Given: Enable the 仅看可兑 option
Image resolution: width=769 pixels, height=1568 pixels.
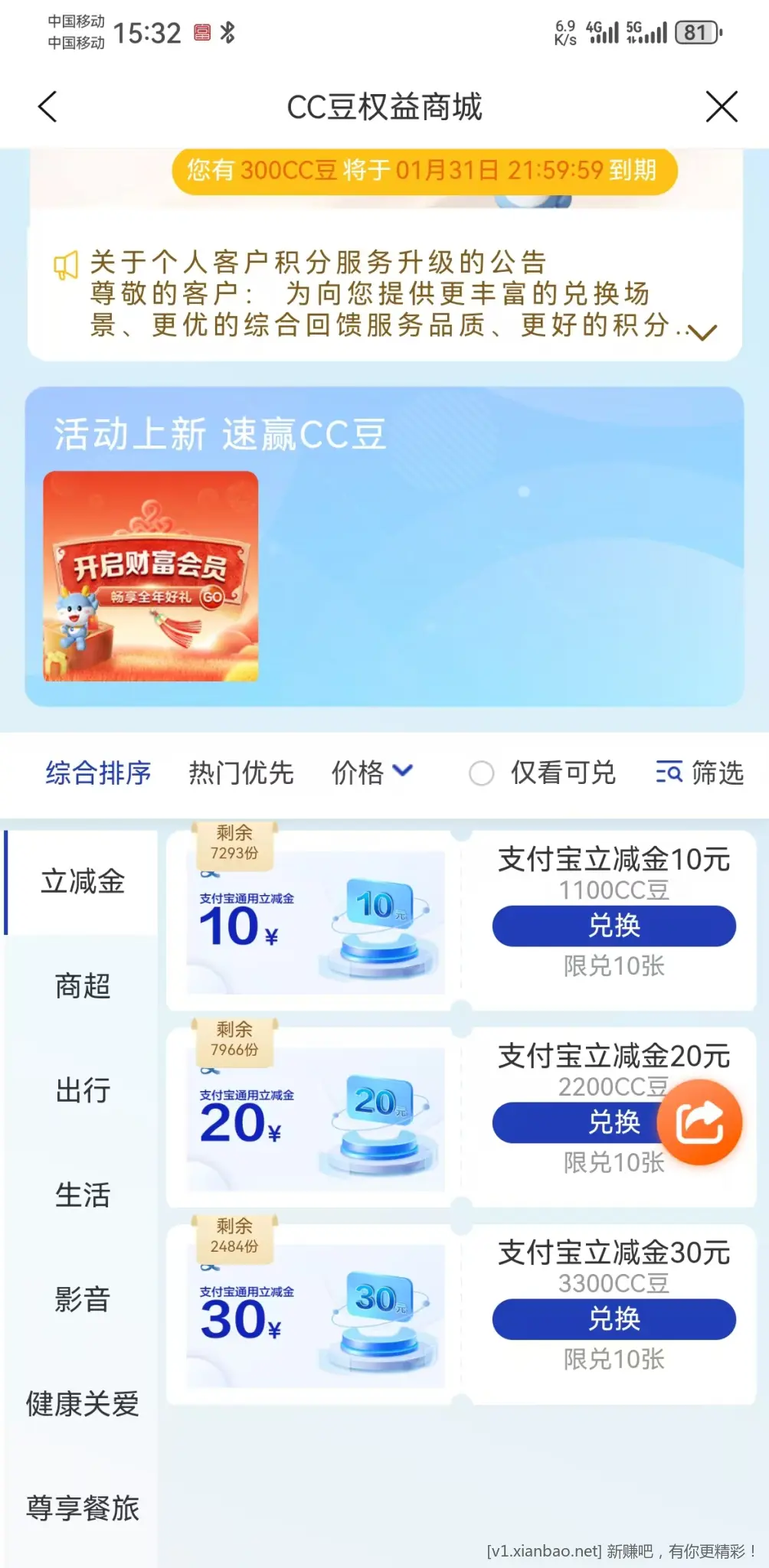Looking at the screenshot, I should (483, 773).
